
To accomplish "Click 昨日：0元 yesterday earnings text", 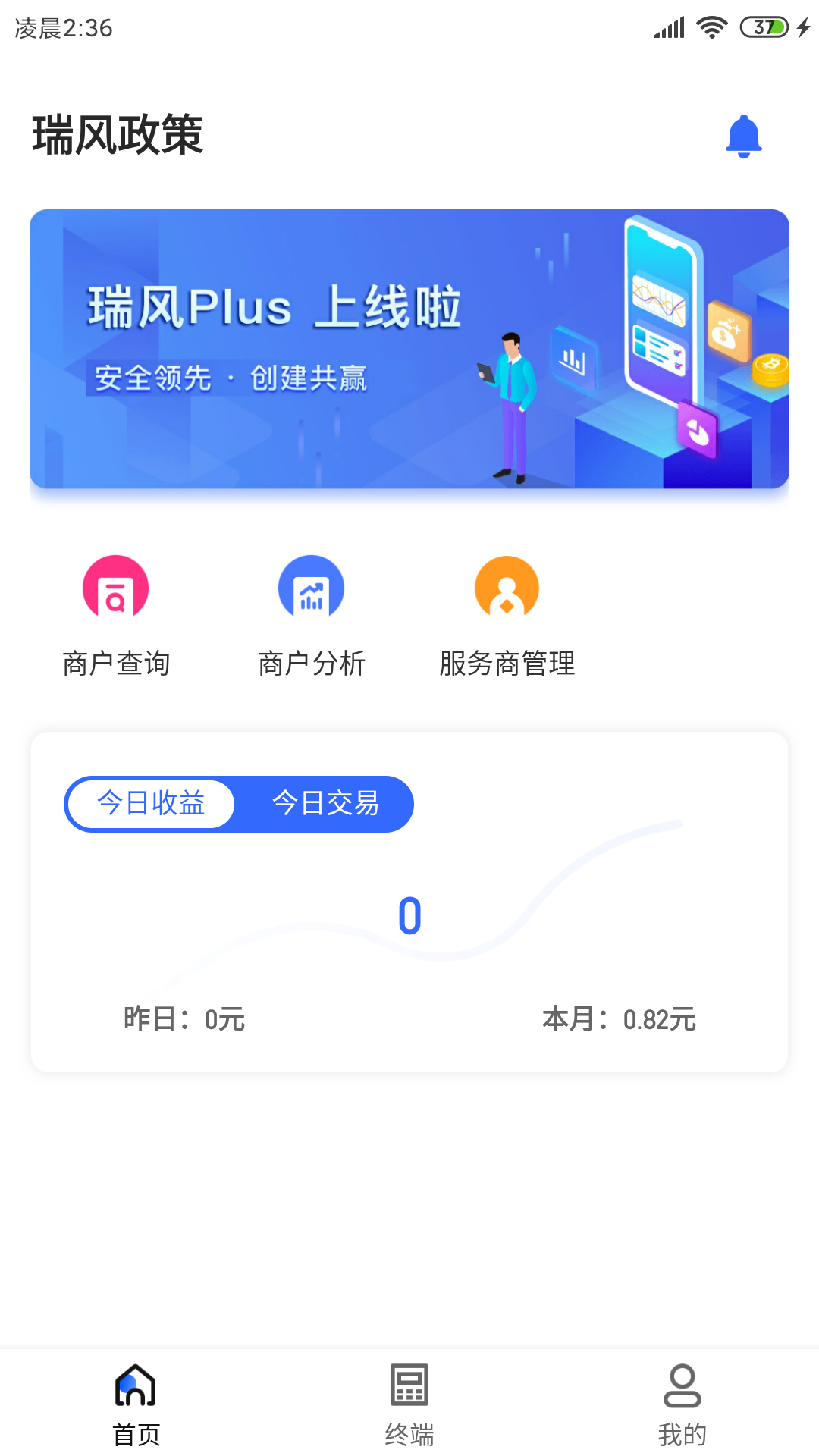I will coord(184,1021).
